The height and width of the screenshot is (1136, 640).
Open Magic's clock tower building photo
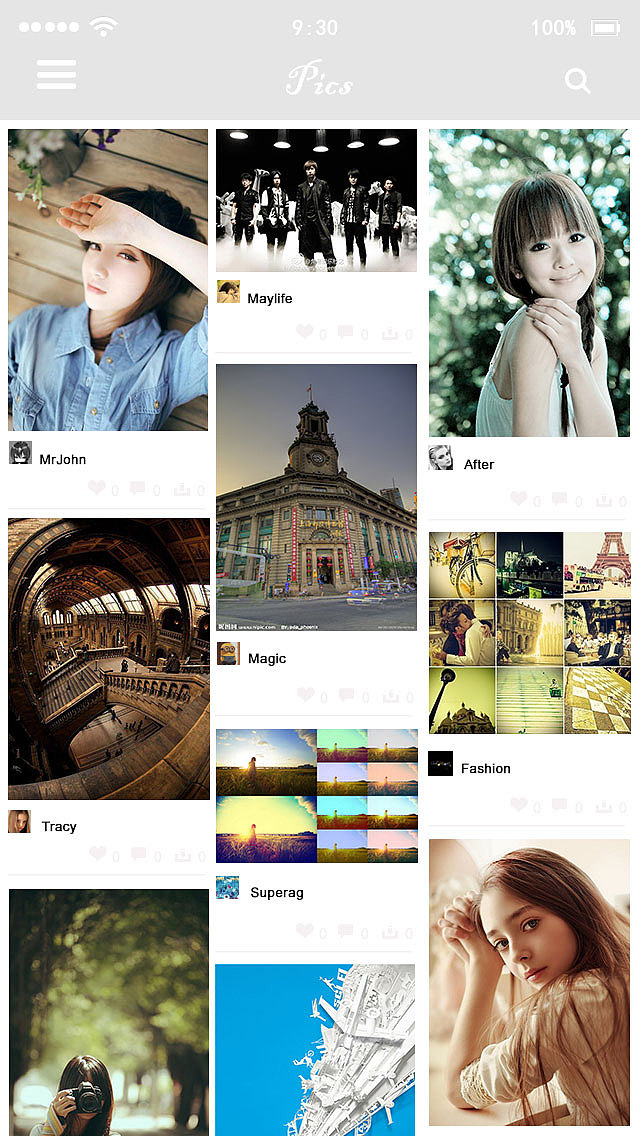point(316,497)
